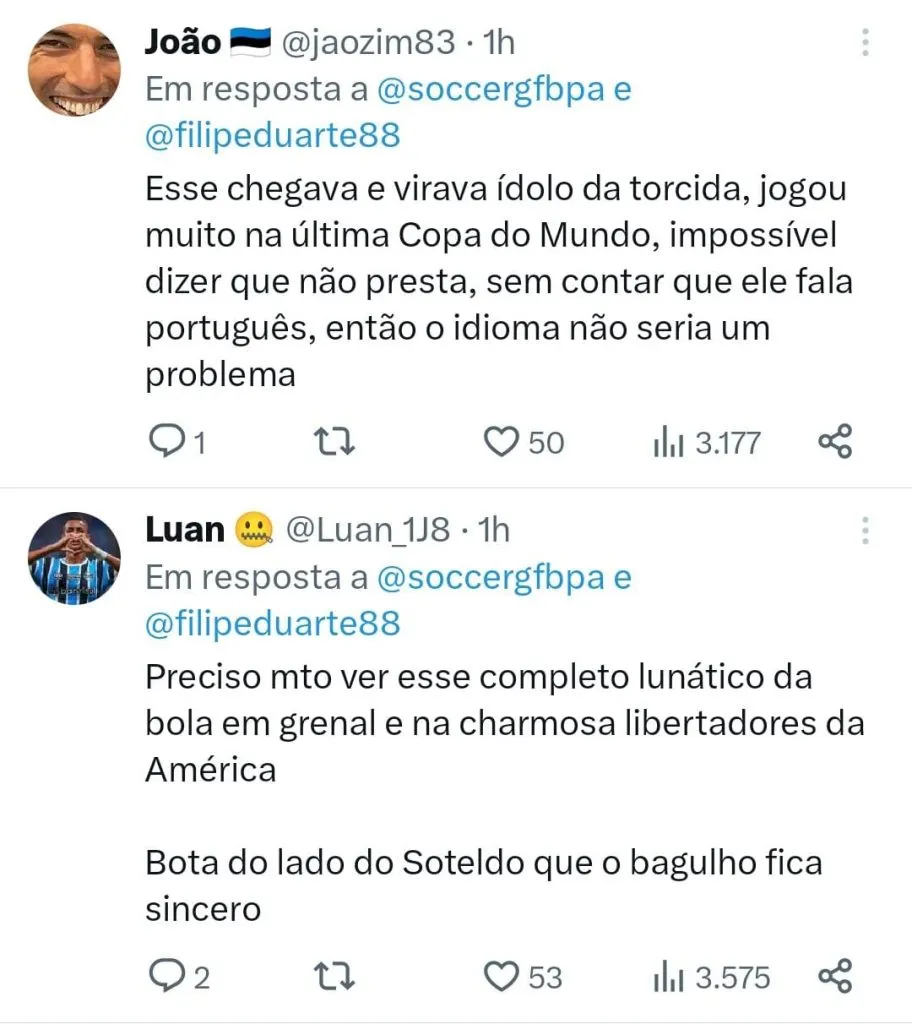Viewport: 912px width, 1024px height.
Task: Open the @filipeduarte88 mention in João's tweet
Action: pos(273,136)
